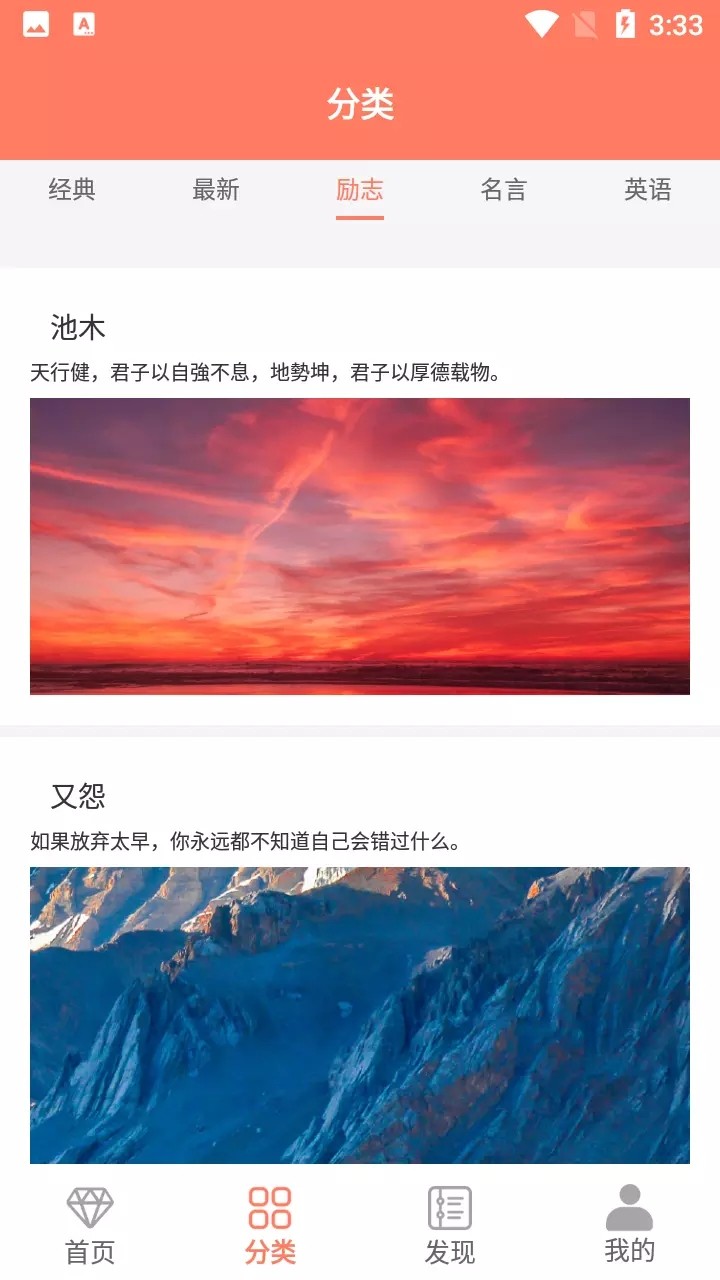The image size is (720, 1280).
Task: Go to the 首页 home tab
Action: click(x=90, y=1224)
